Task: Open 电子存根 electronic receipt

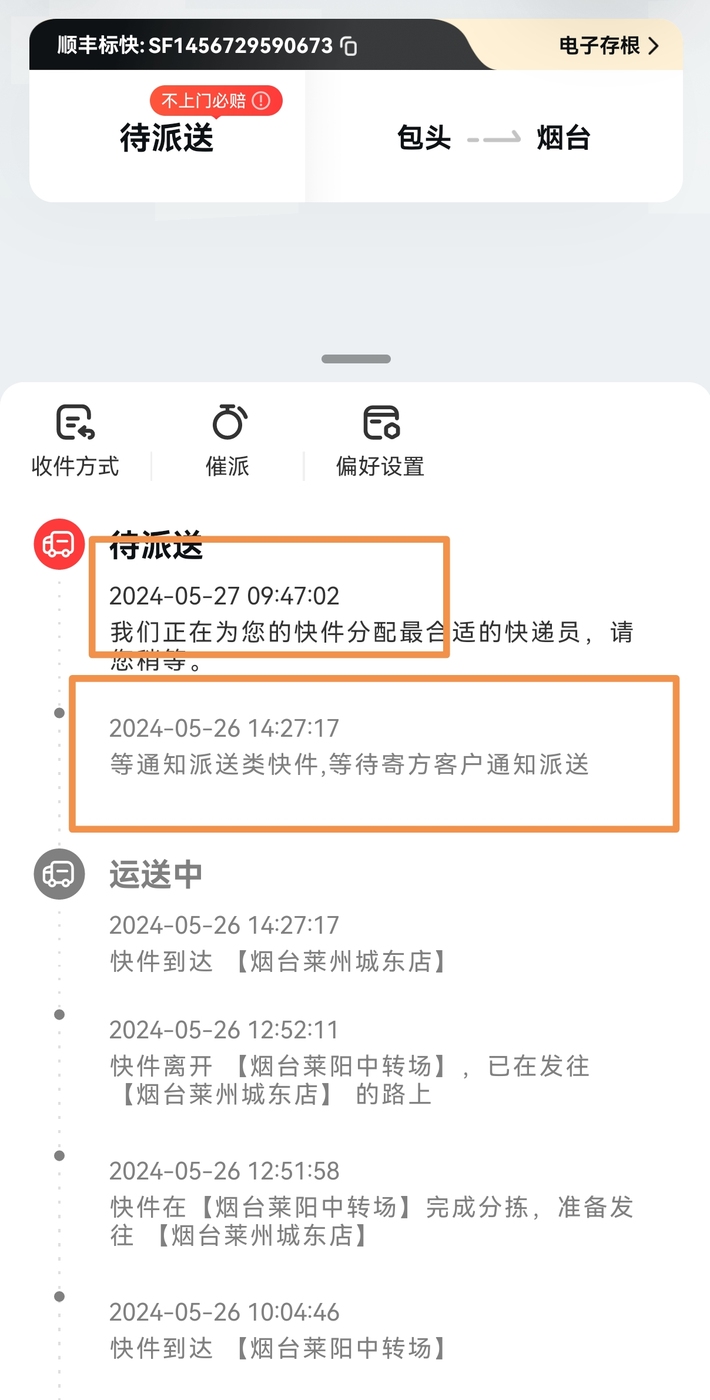Action: point(609,46)
